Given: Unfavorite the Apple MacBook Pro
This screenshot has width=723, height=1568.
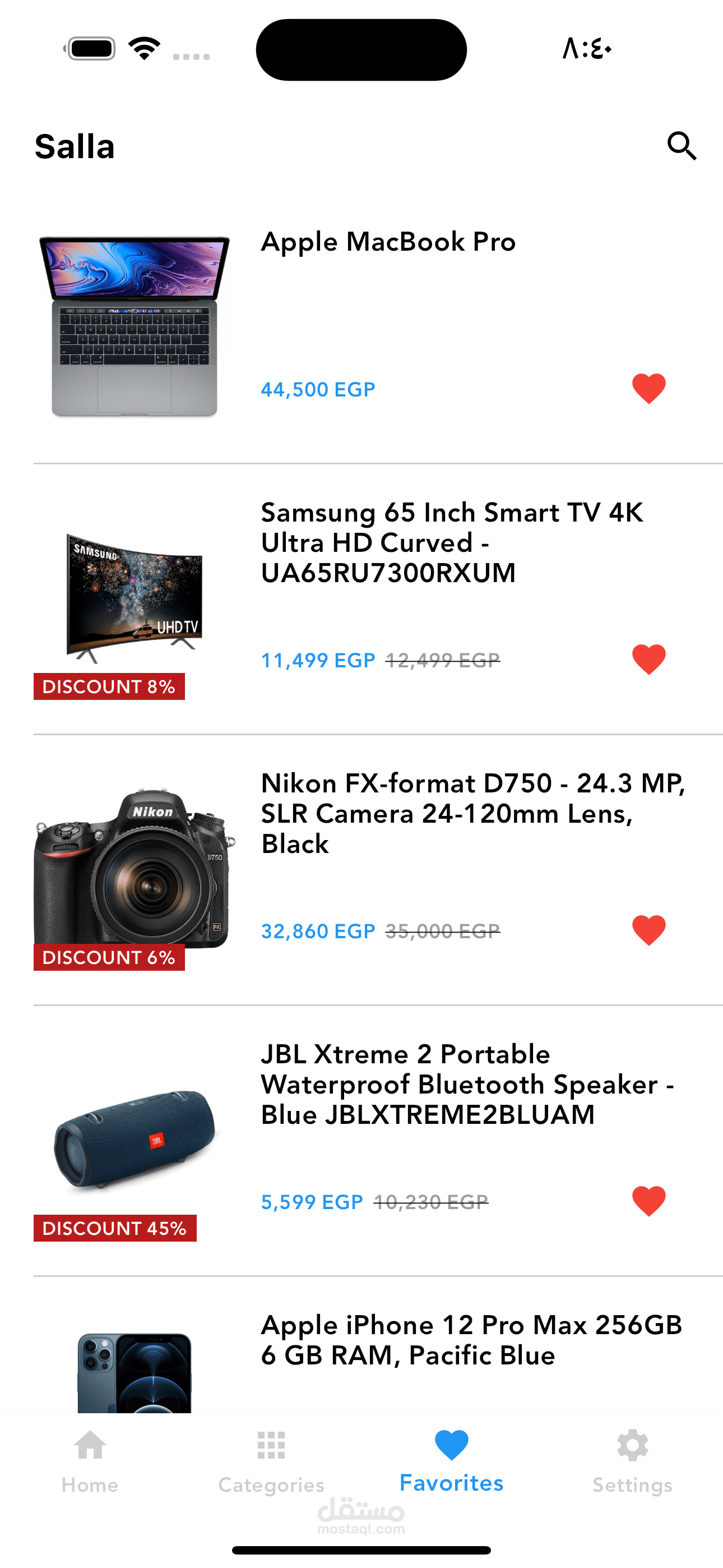Looking at the screenshot, I should [649, 388].
